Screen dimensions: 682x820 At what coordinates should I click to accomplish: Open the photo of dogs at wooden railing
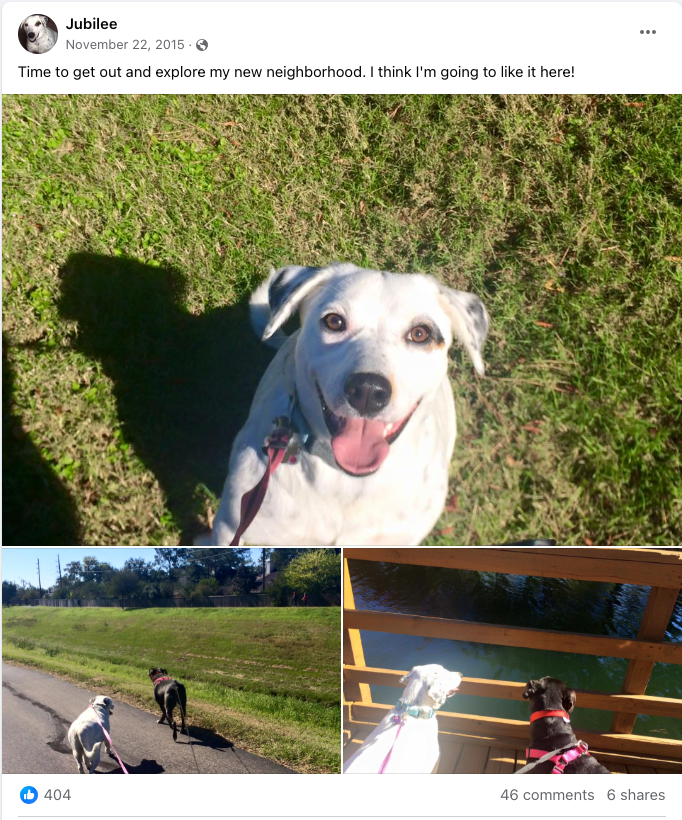point(512,661)
